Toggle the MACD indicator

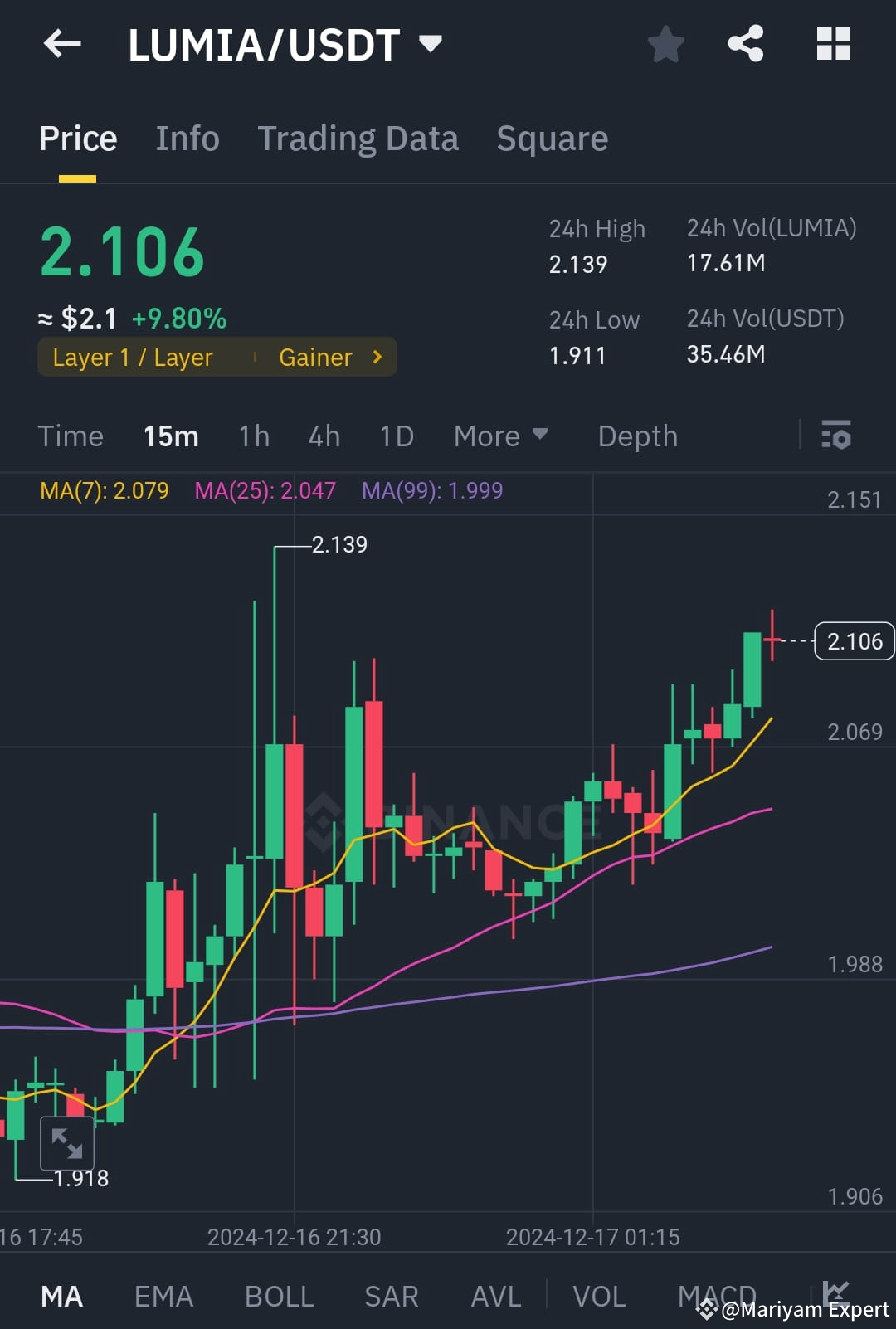click(717, 1295)
